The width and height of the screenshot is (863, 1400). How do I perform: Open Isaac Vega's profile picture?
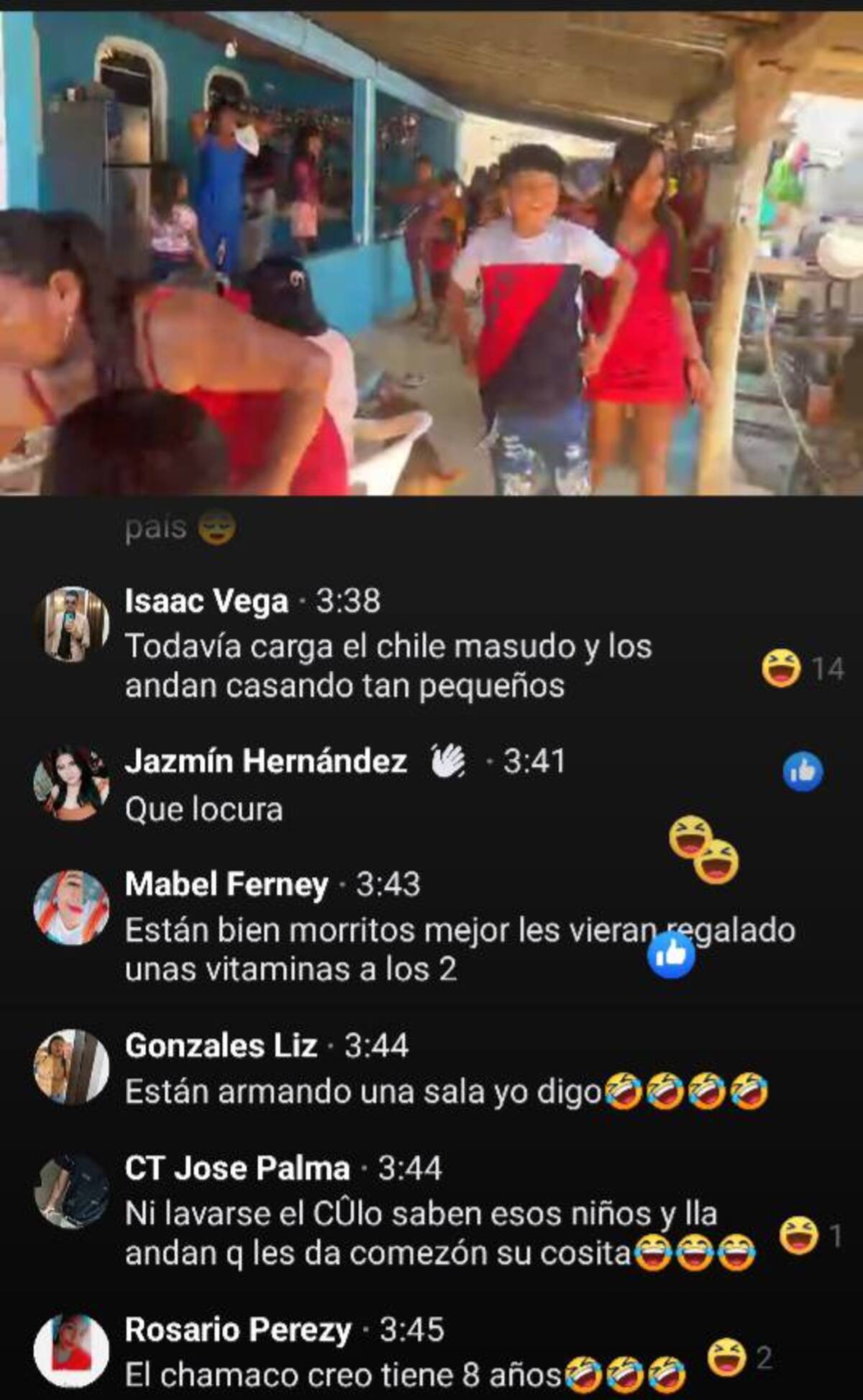(x=71, y=624)
